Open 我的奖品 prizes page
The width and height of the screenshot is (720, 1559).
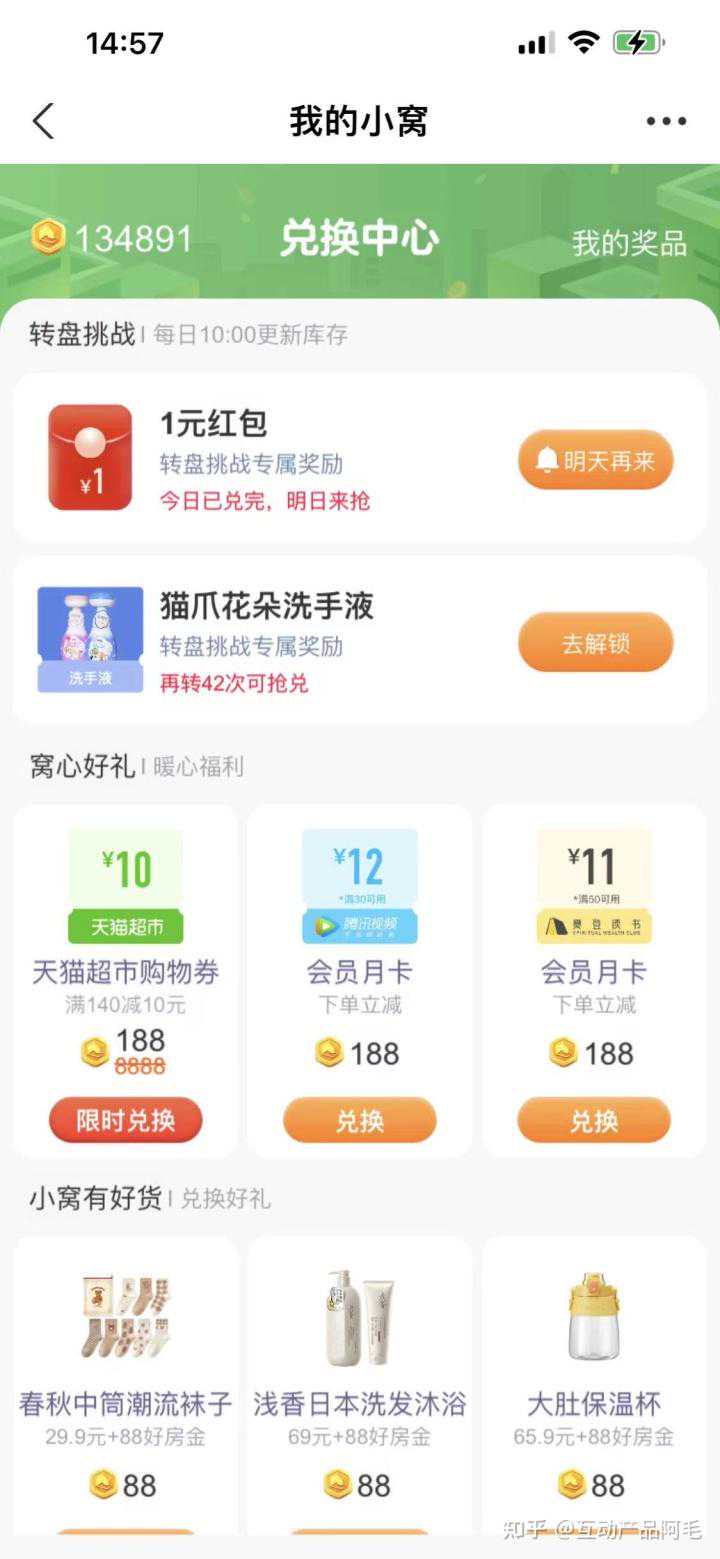[x=629, y=243]
